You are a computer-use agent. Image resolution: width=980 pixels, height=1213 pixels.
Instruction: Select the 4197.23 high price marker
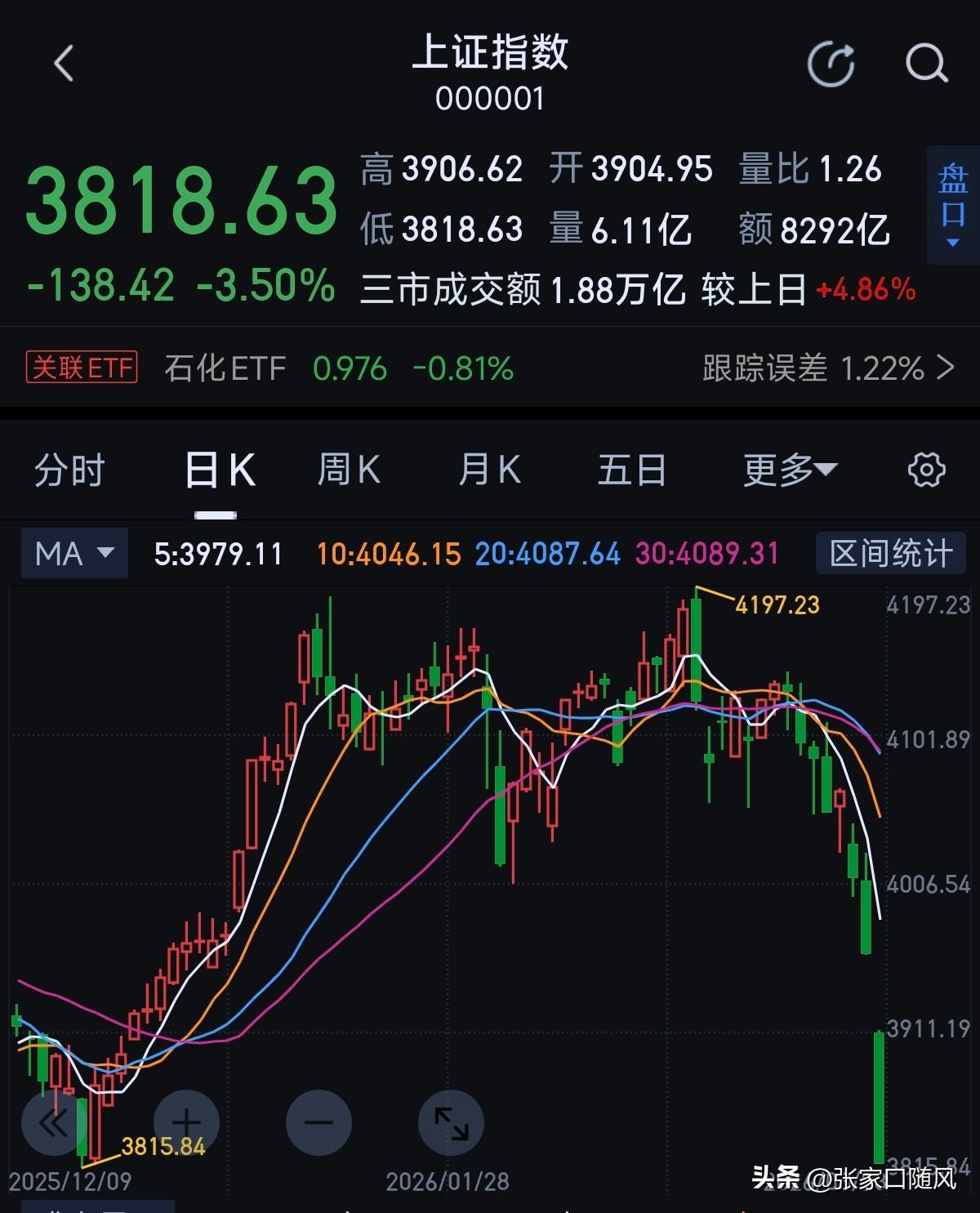click(x=777, y=605)
